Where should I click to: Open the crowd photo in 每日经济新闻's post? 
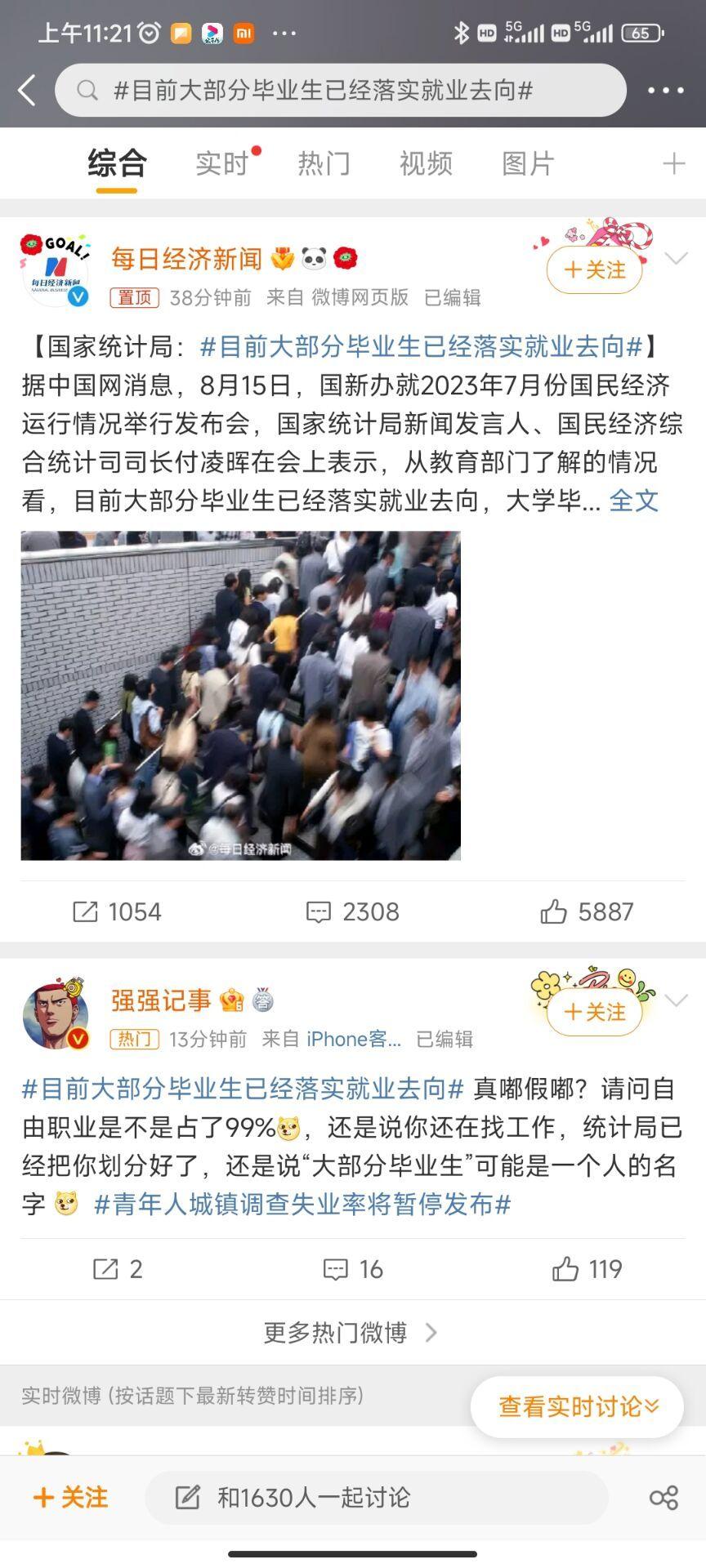(241, 695)
